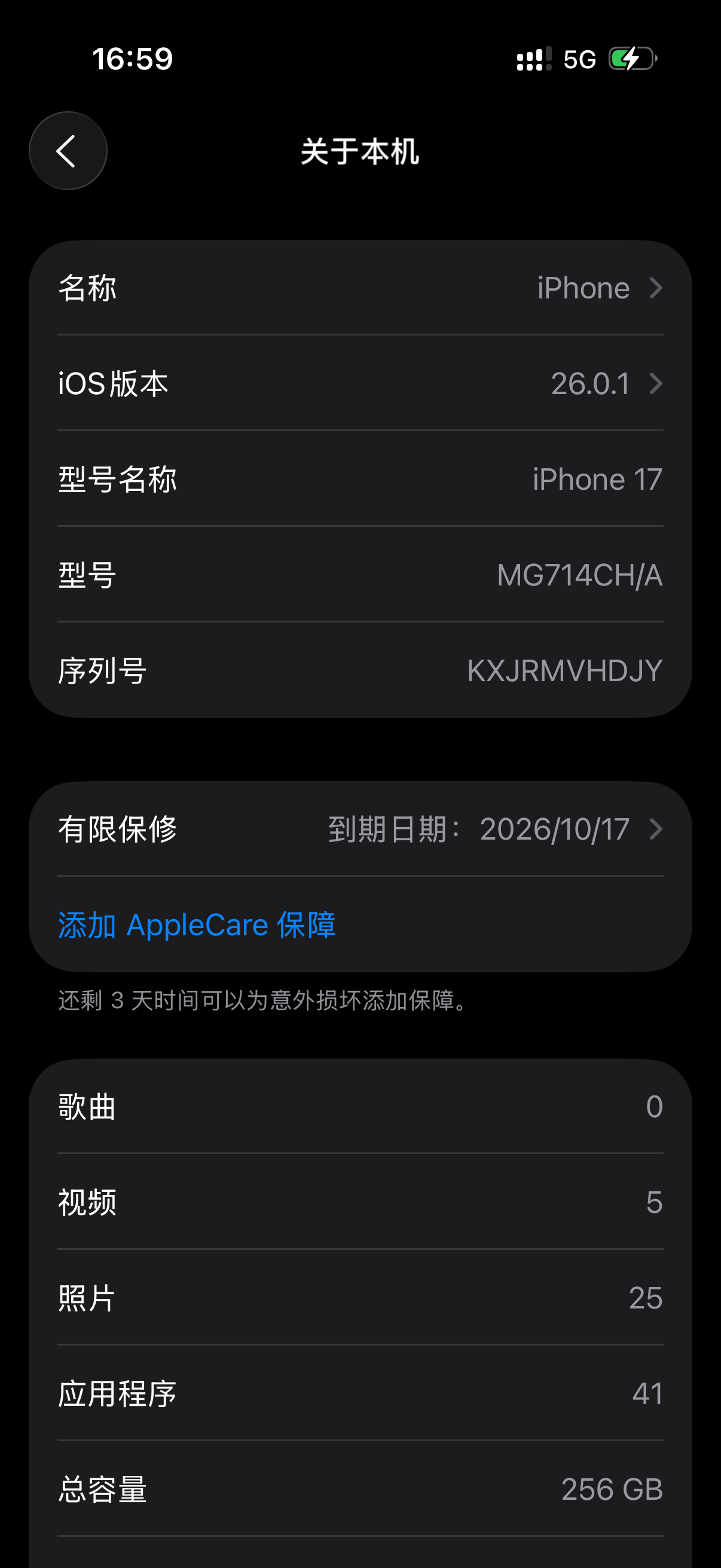This screenshot has height=1568, width=721.
Task: Tap the model number MG714CH/A
Action: [x=578, y=574]
